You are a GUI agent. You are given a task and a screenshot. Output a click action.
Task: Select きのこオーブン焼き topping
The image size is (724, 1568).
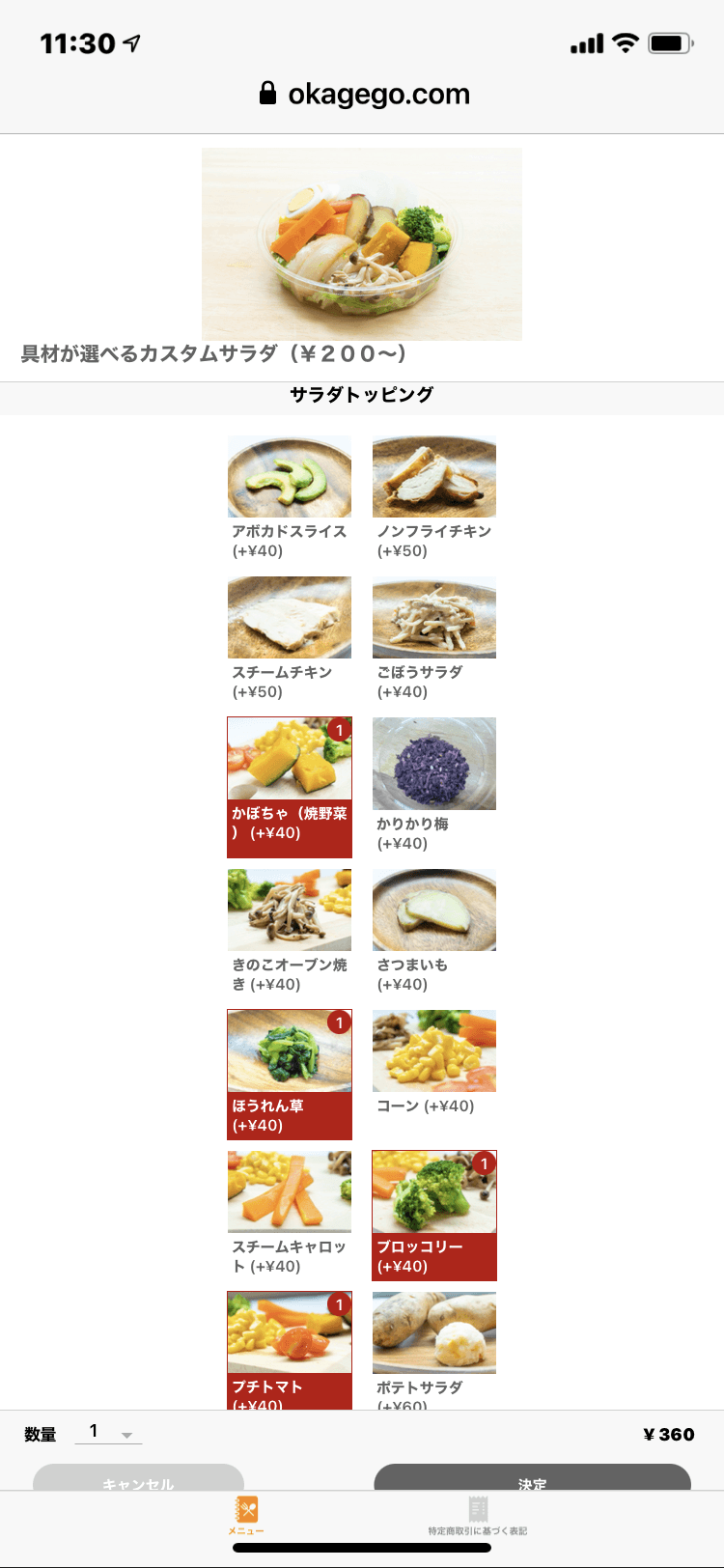289,911
